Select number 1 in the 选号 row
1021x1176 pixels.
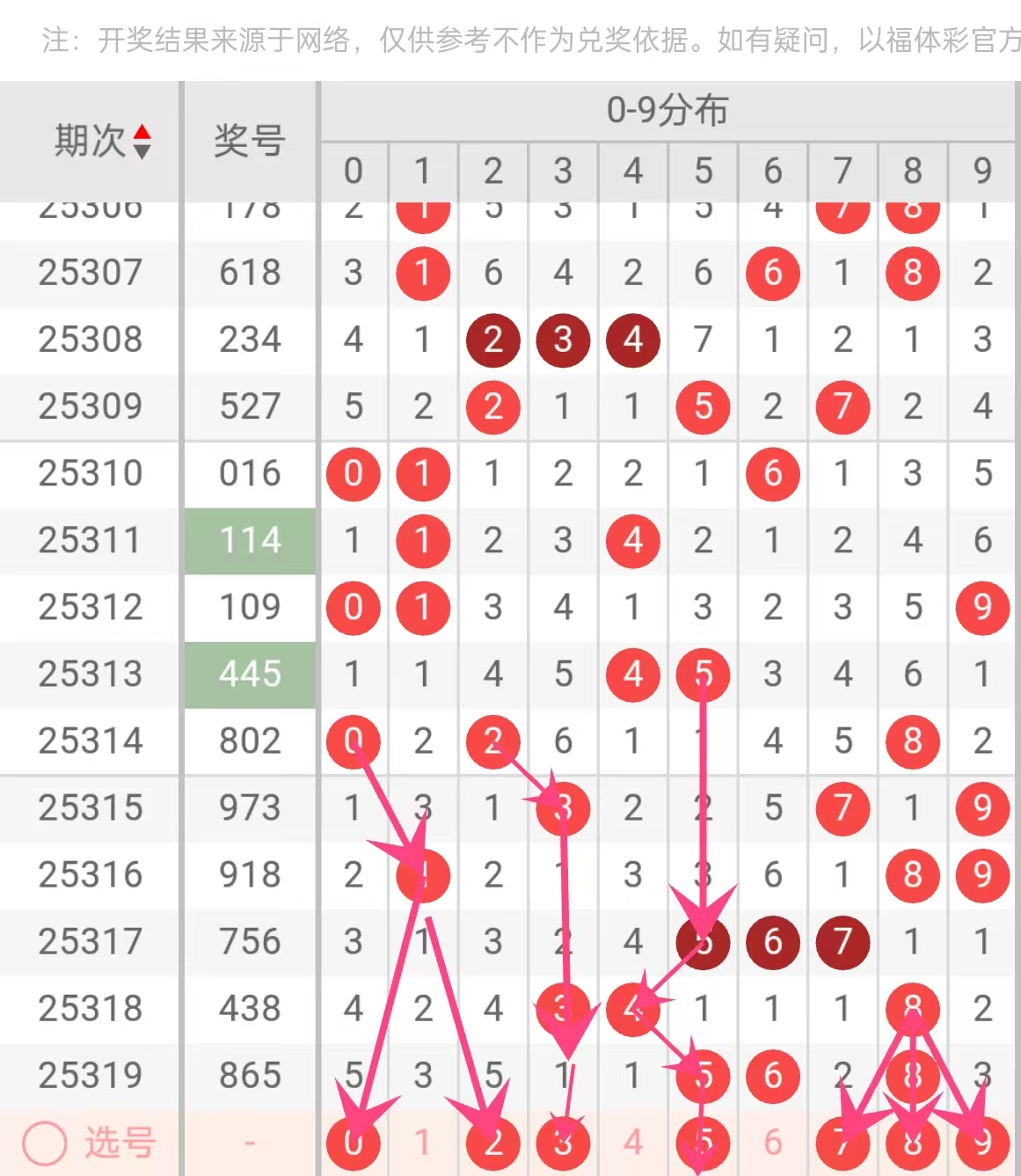423,1143
